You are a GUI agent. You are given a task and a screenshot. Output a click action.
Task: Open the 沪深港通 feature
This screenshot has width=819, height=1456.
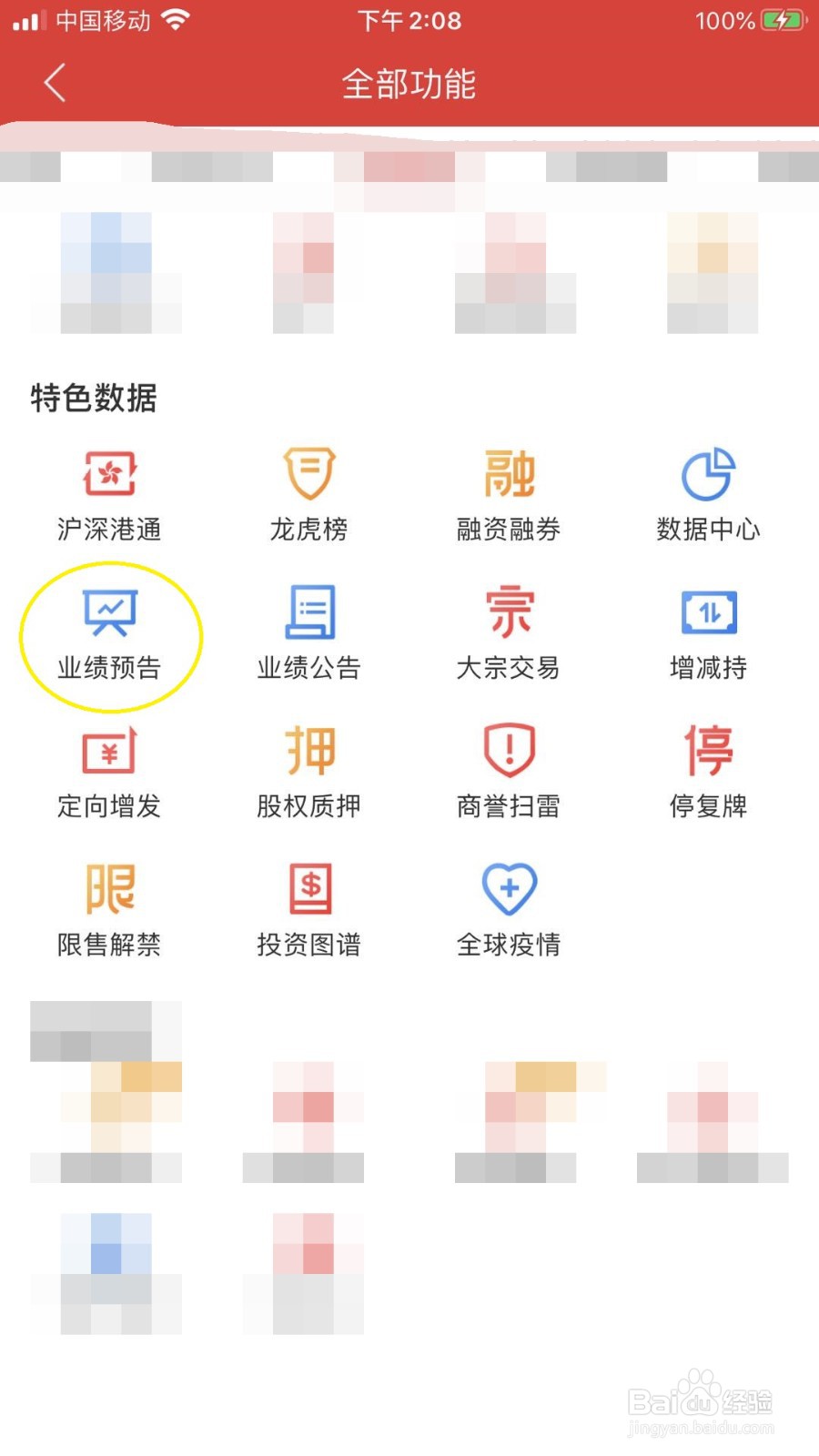coord(107,496)
